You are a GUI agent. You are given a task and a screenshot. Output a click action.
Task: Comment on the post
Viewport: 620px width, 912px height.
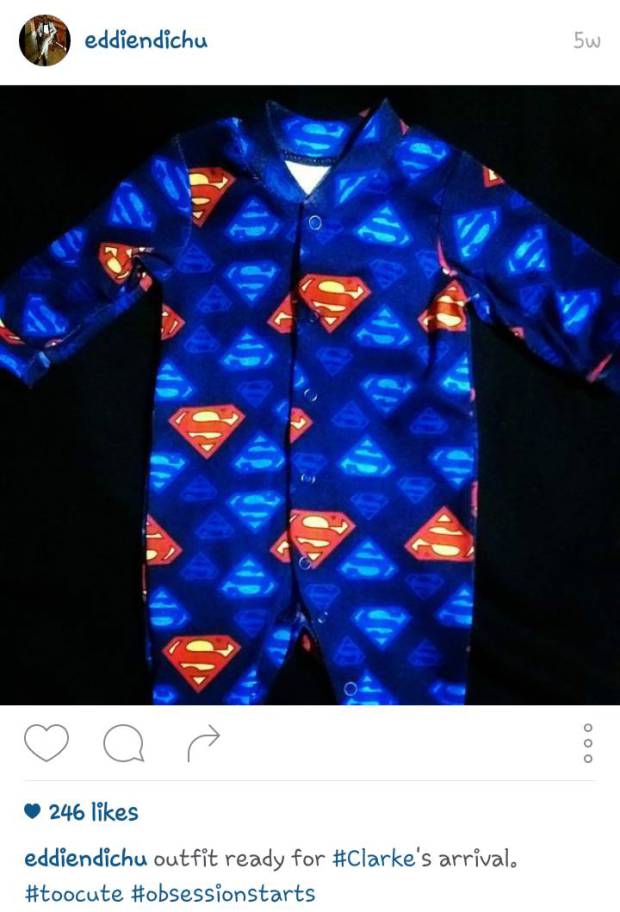coord(123,743)
